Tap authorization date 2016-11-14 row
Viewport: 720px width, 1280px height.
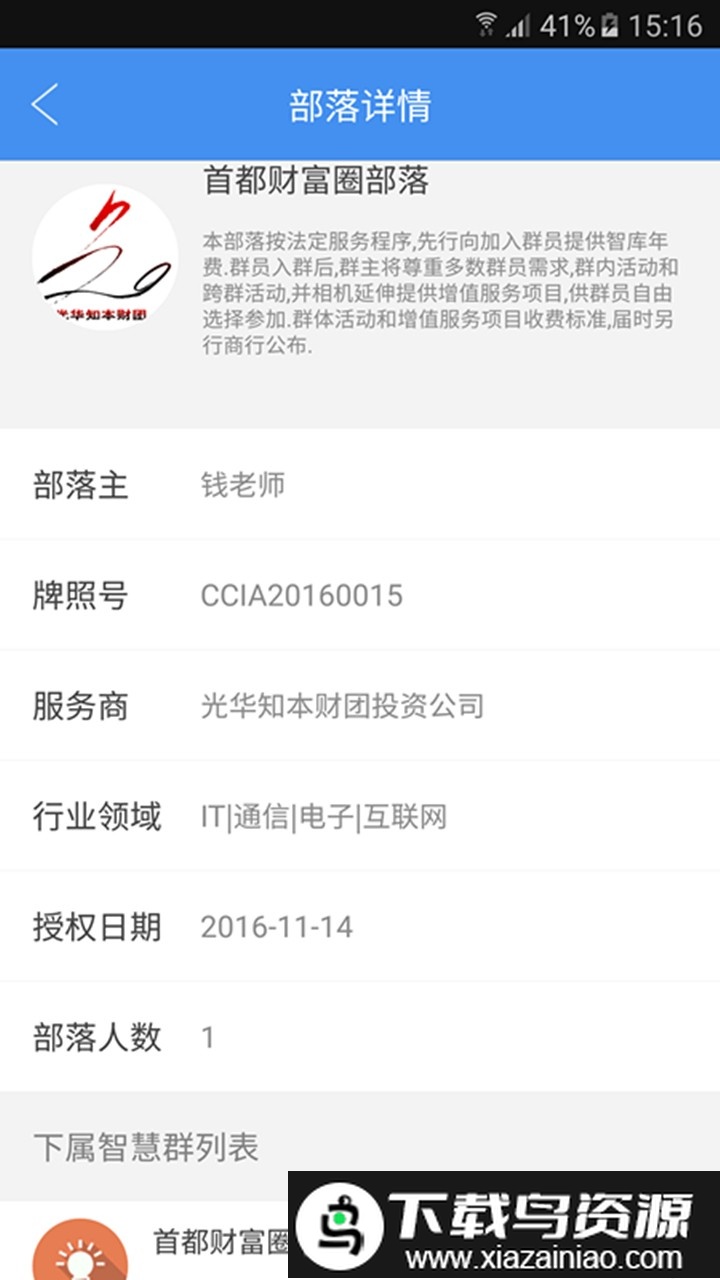[x=276, y=927]
